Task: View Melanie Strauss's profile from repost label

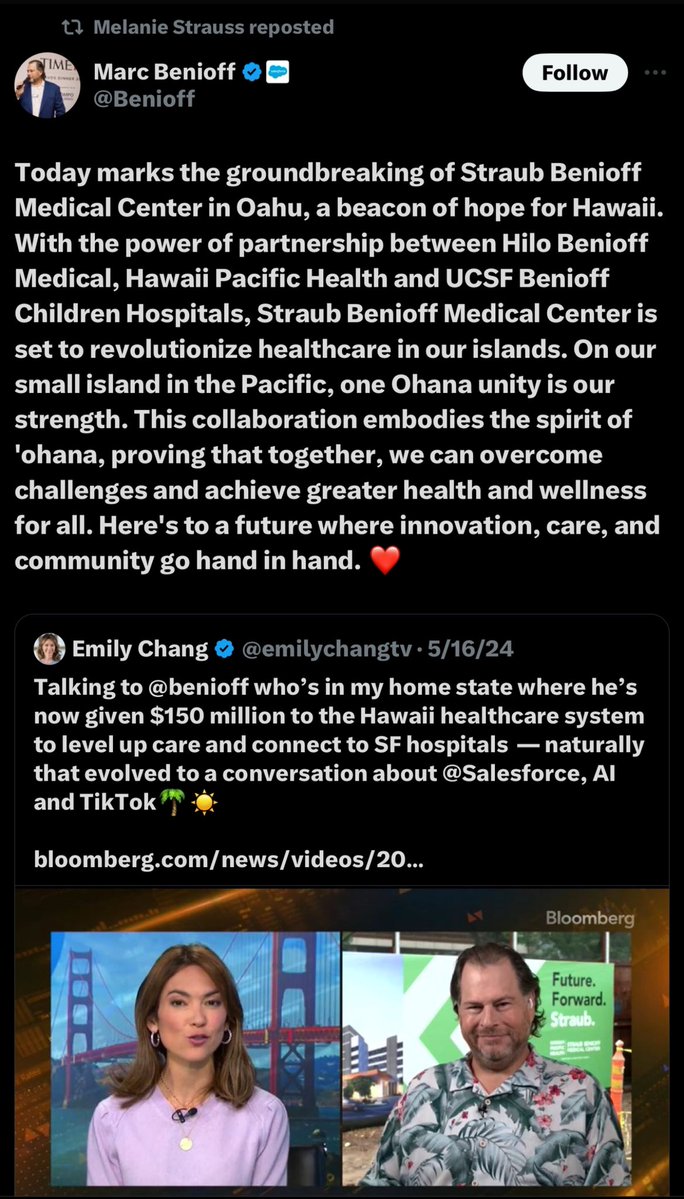Action: pyautogui.click(x=164, y=27)
